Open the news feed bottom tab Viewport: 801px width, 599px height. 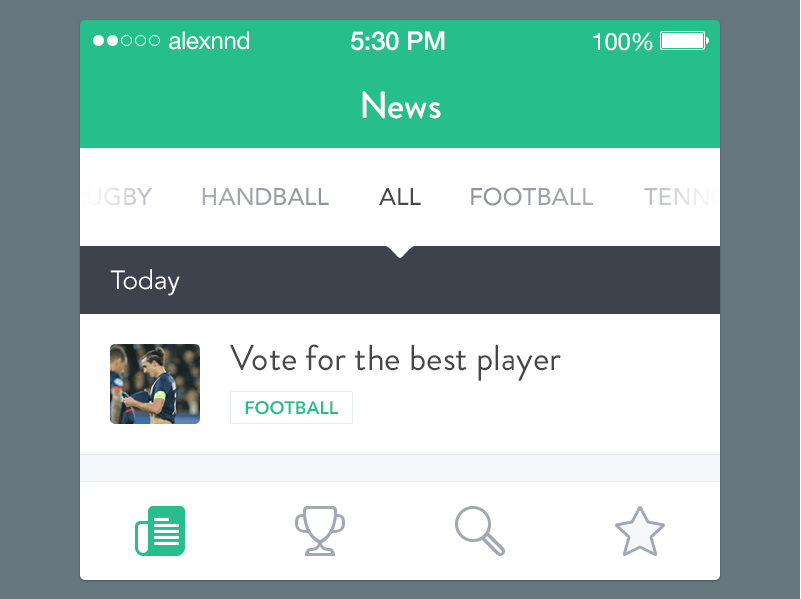point(160,531)
